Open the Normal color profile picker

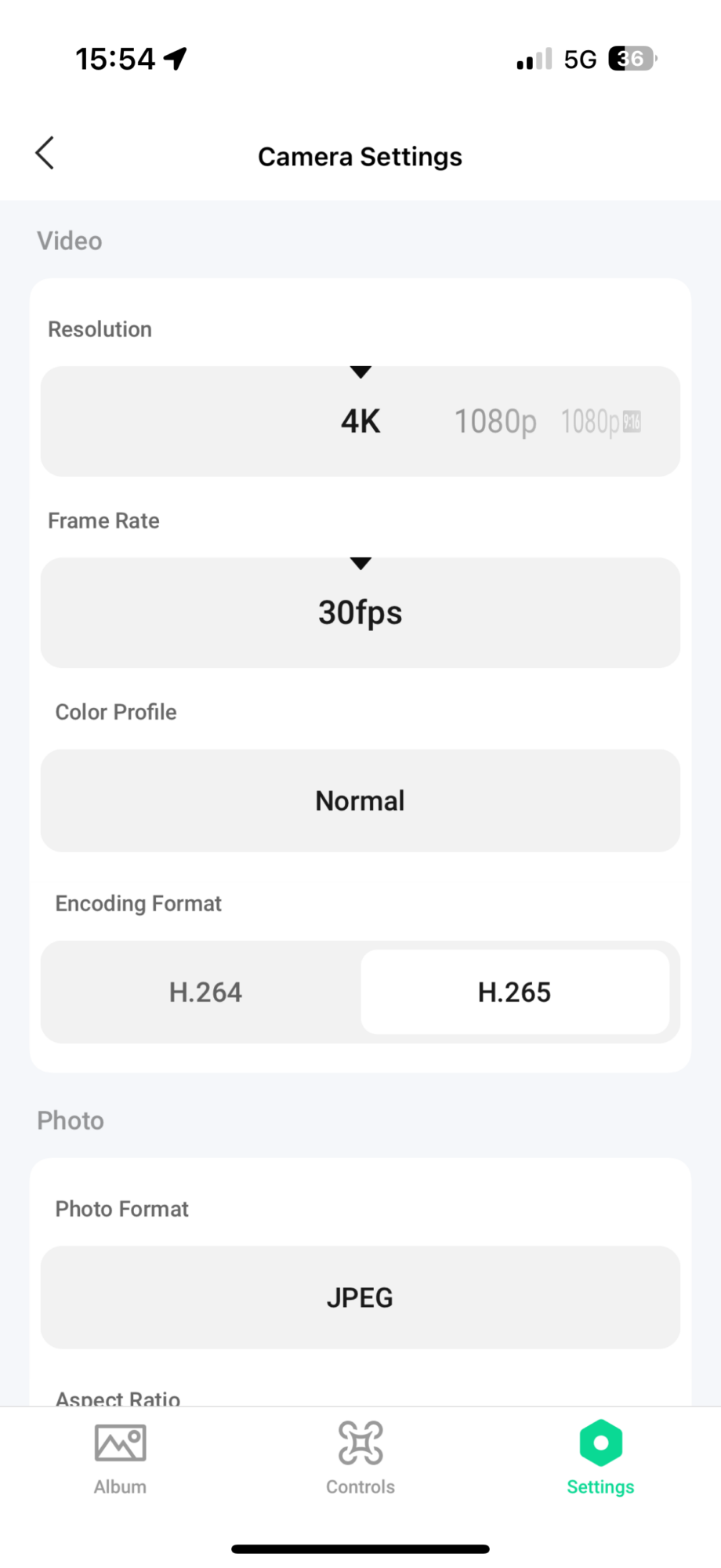(360, 800)
